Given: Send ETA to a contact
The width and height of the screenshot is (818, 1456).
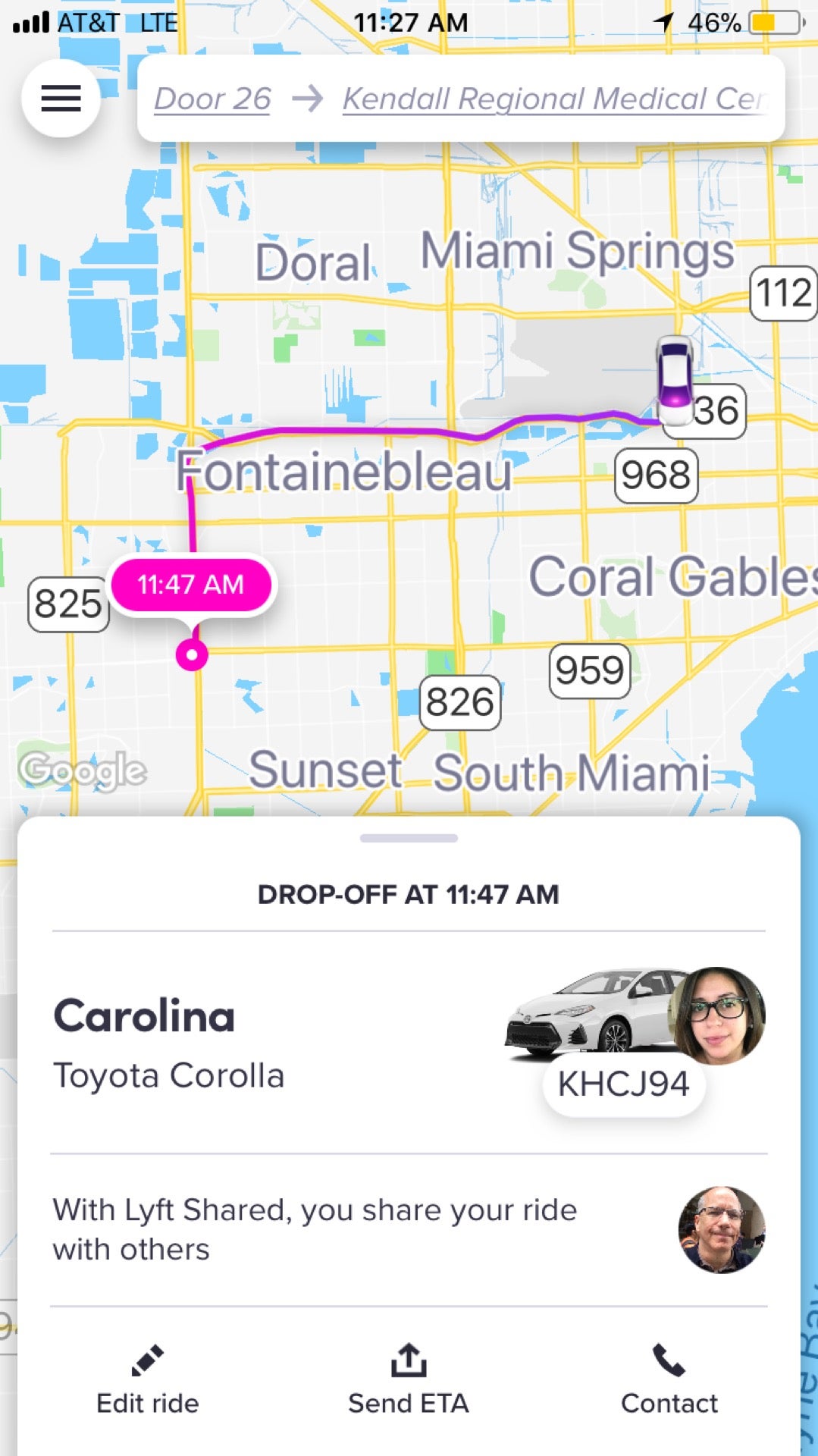Looking at the screenshot, I should (409, 1381).
